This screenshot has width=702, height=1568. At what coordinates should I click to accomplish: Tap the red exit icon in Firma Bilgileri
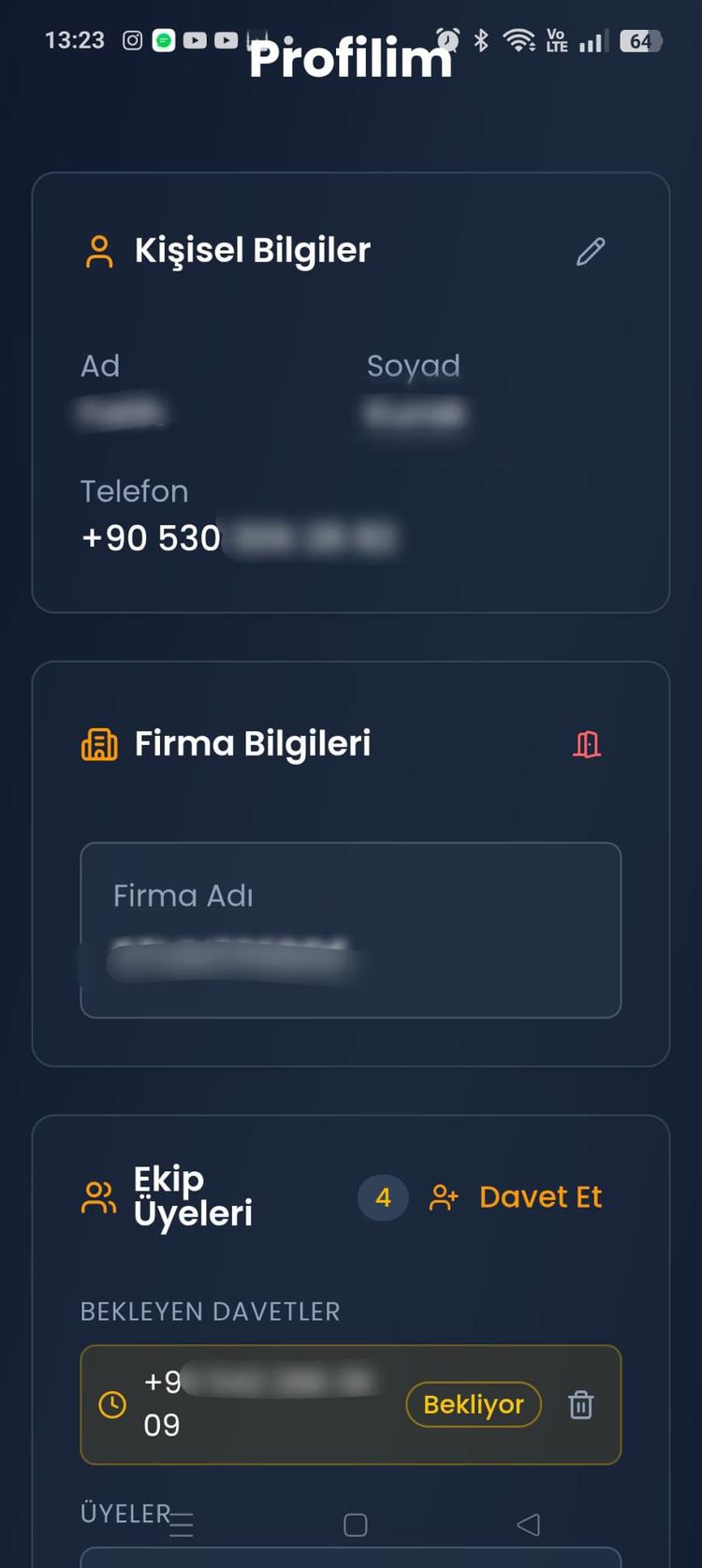click(x=586, y=742)
